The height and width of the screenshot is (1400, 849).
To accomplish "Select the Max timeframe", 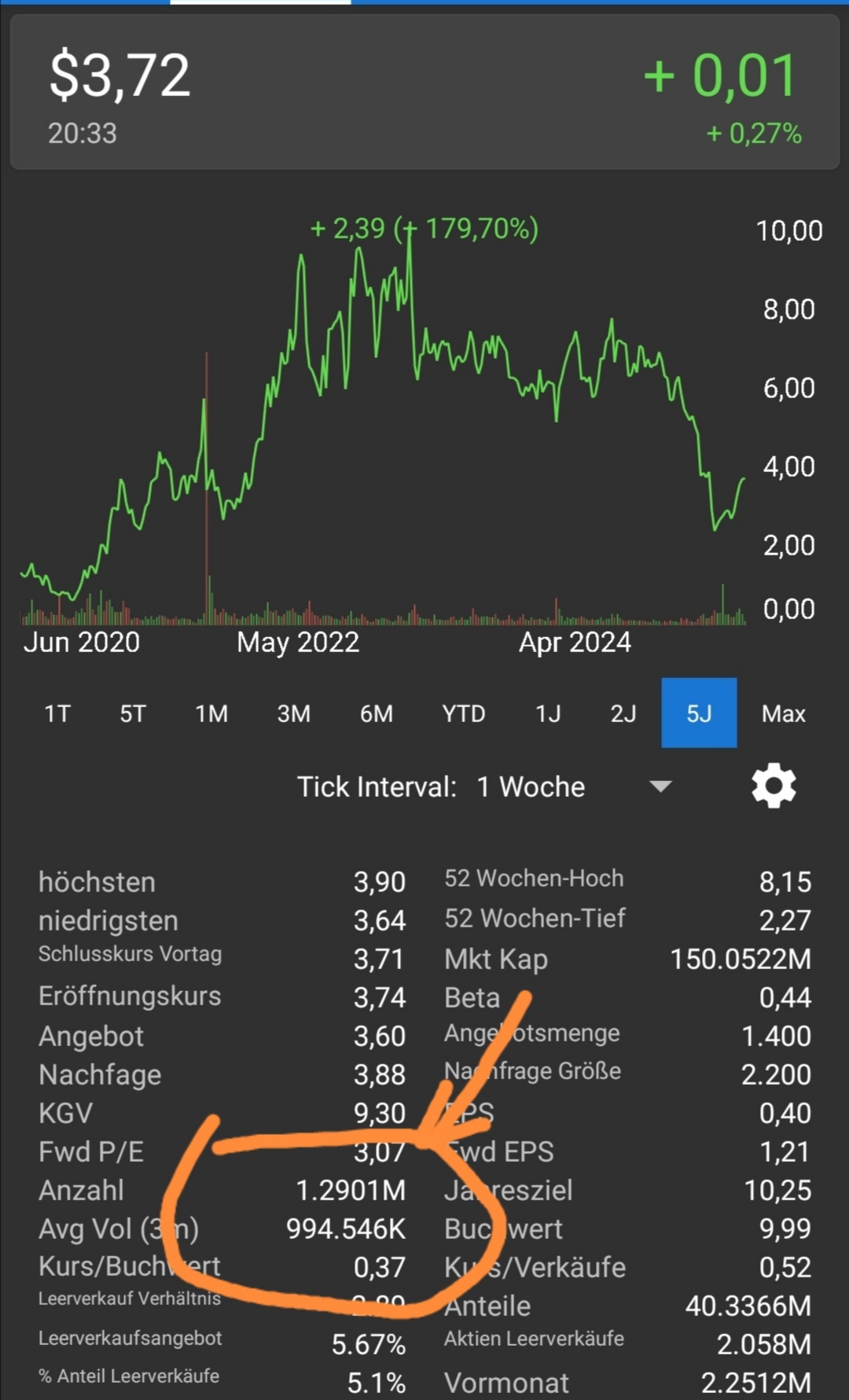I will tap(783, 713).
